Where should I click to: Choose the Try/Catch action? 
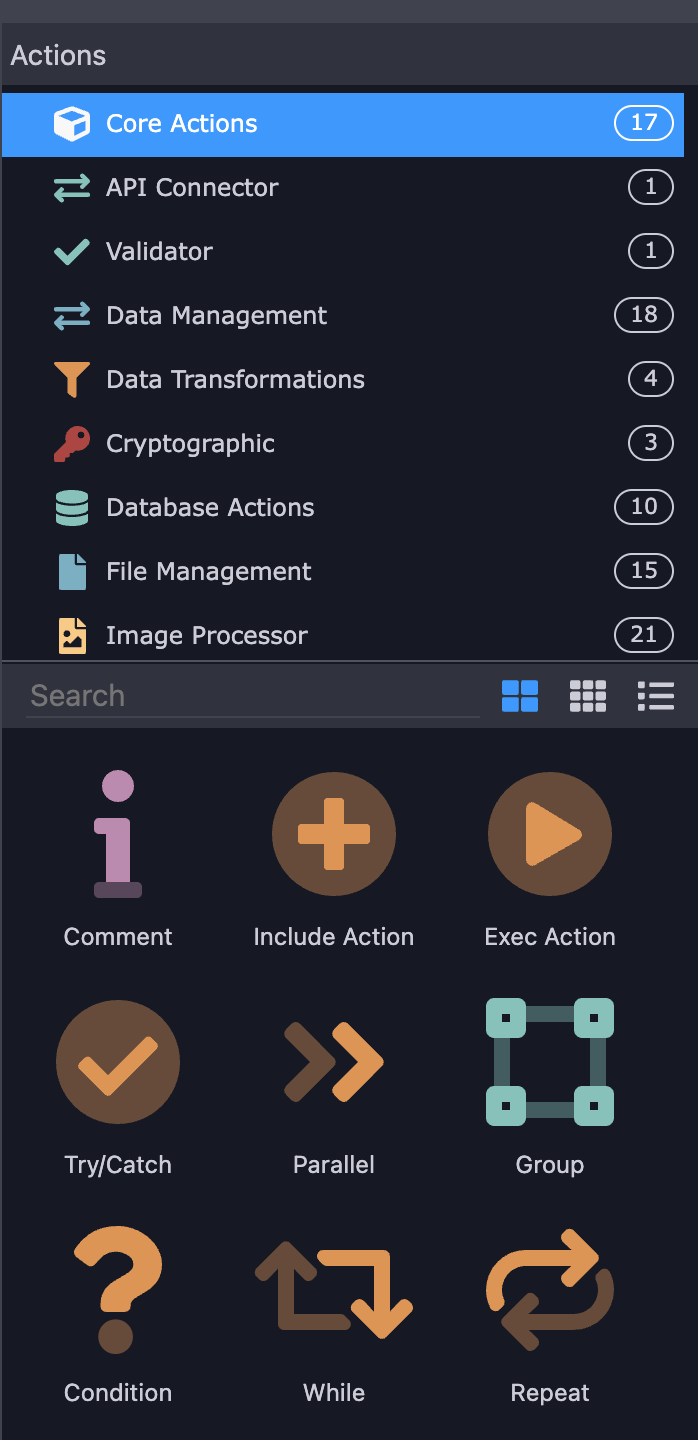[118, 1086]
